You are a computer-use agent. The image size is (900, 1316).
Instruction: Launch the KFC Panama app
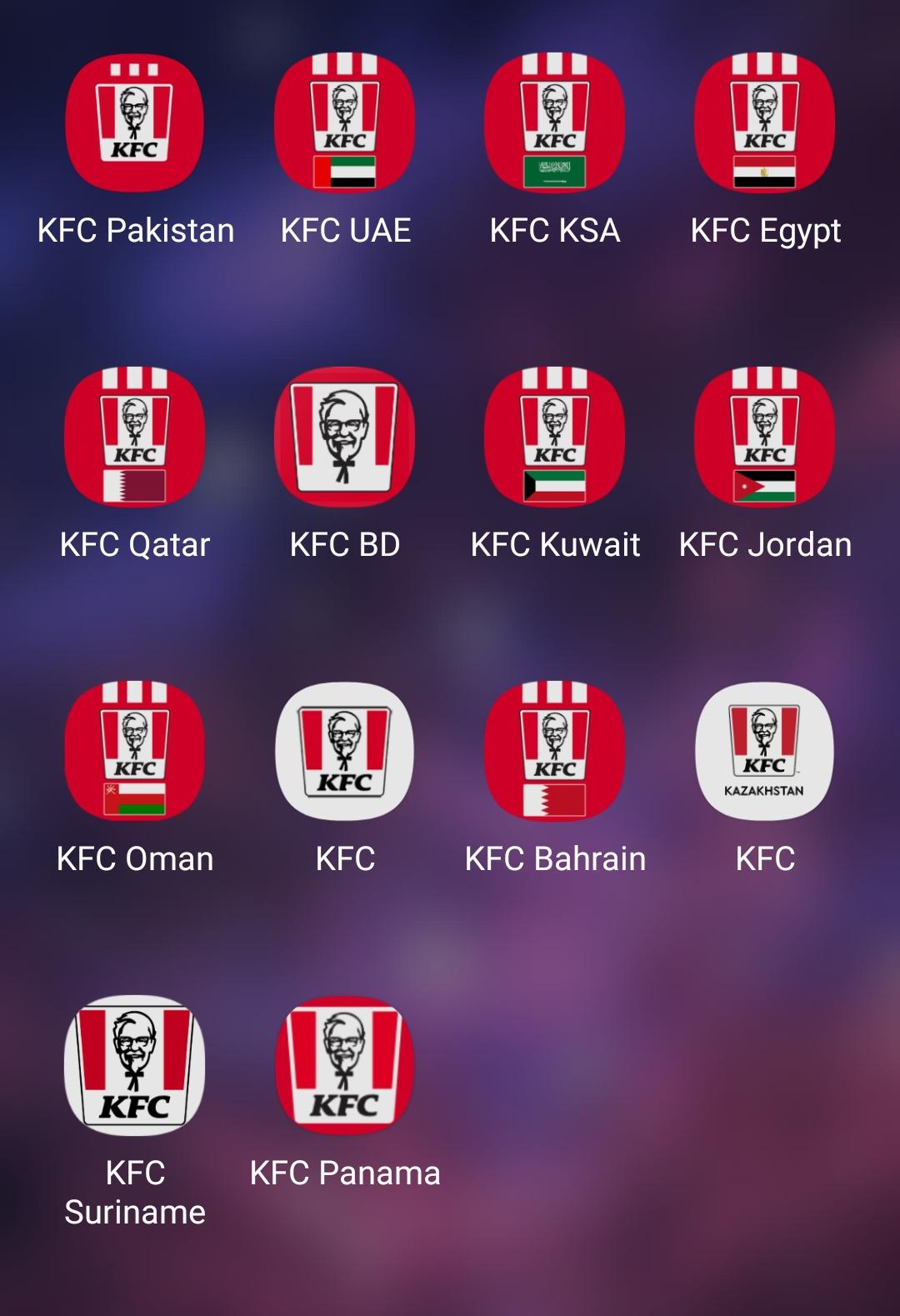345,1065
